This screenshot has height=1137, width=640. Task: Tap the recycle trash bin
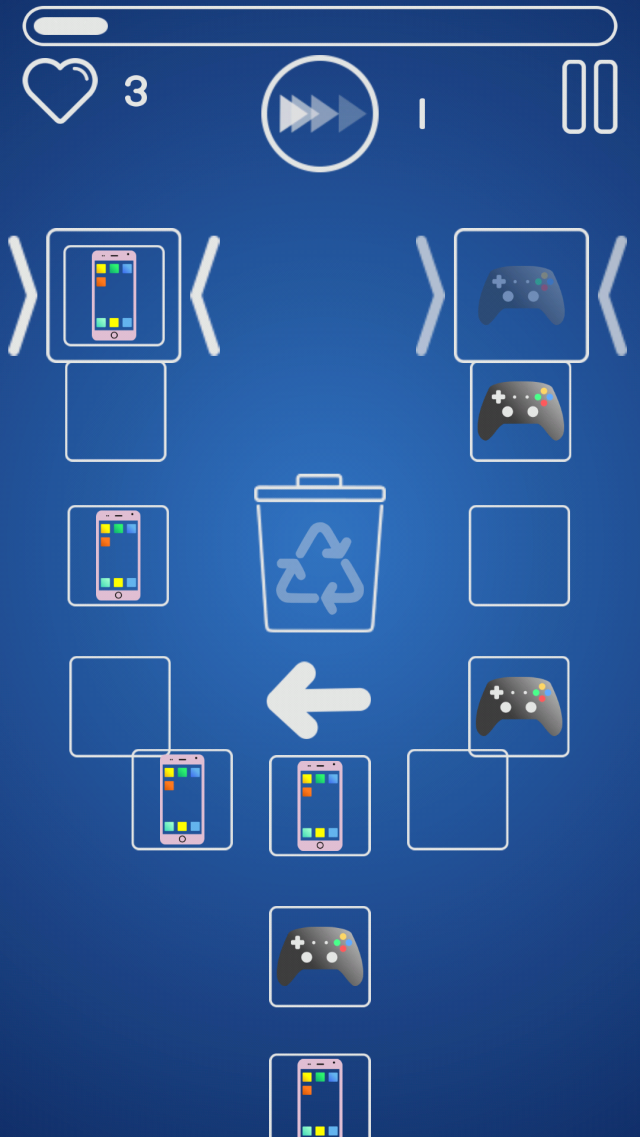pos(320,555)
